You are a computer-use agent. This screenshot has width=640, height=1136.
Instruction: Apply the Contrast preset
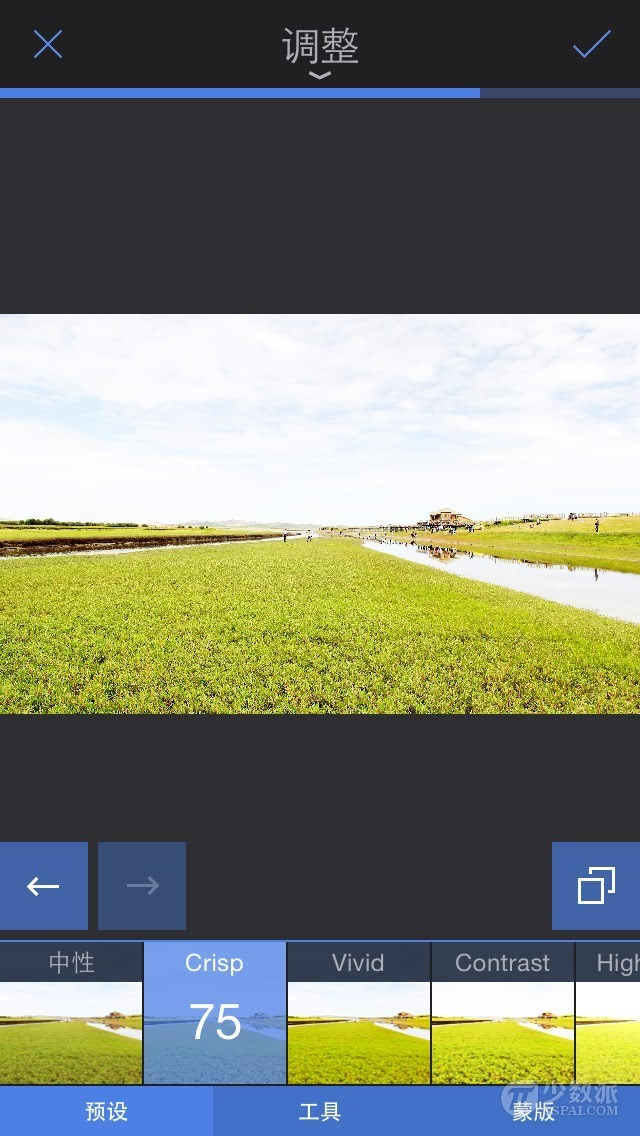tap(502, 1013)
